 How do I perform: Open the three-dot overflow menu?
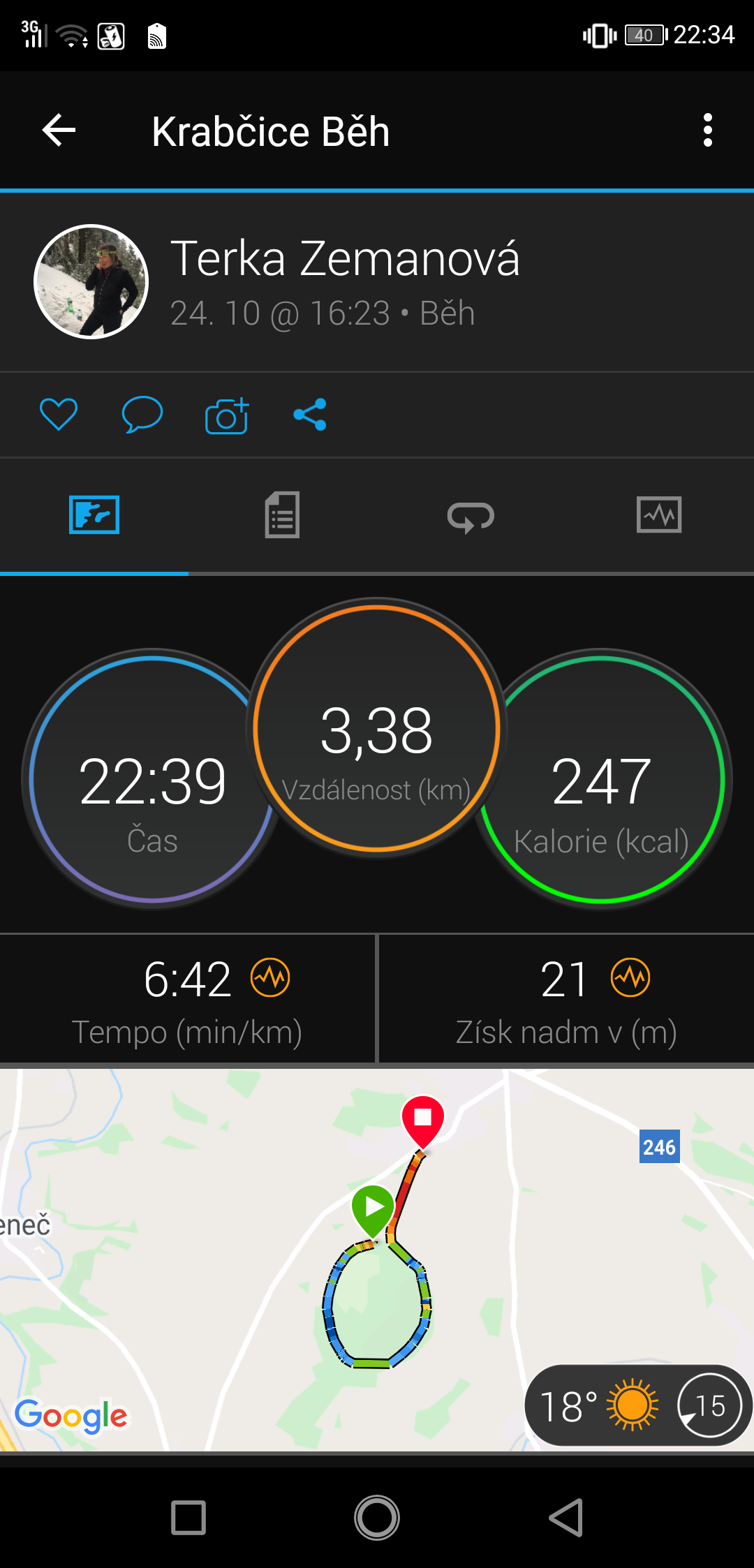pos(708,131)
